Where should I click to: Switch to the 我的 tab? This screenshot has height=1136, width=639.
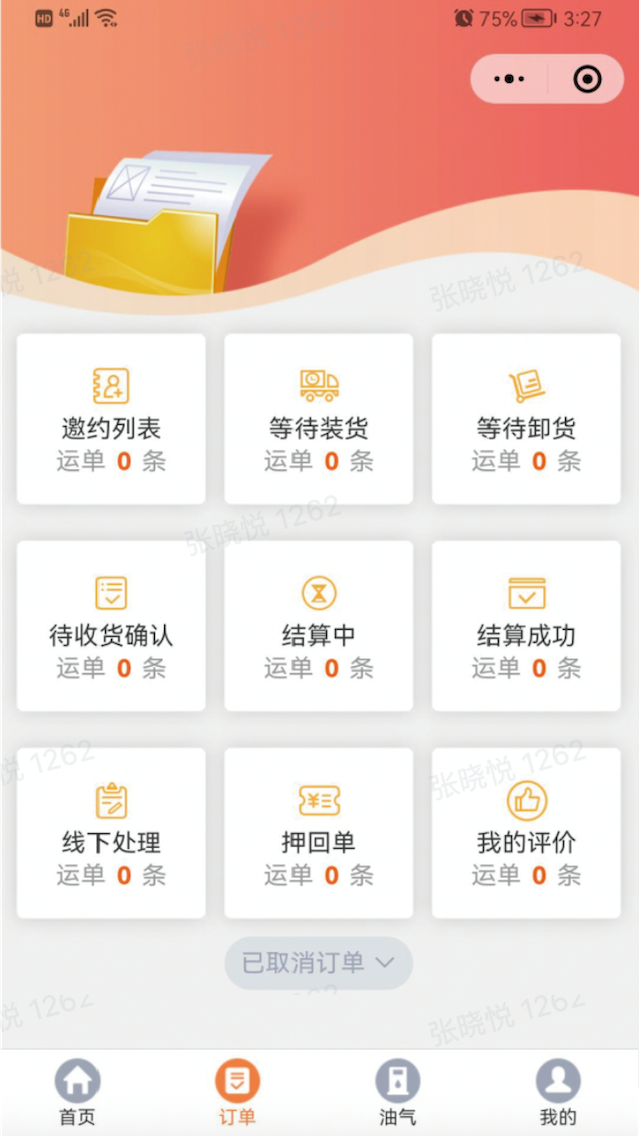pyautogui.click(x=557, y=1092)
